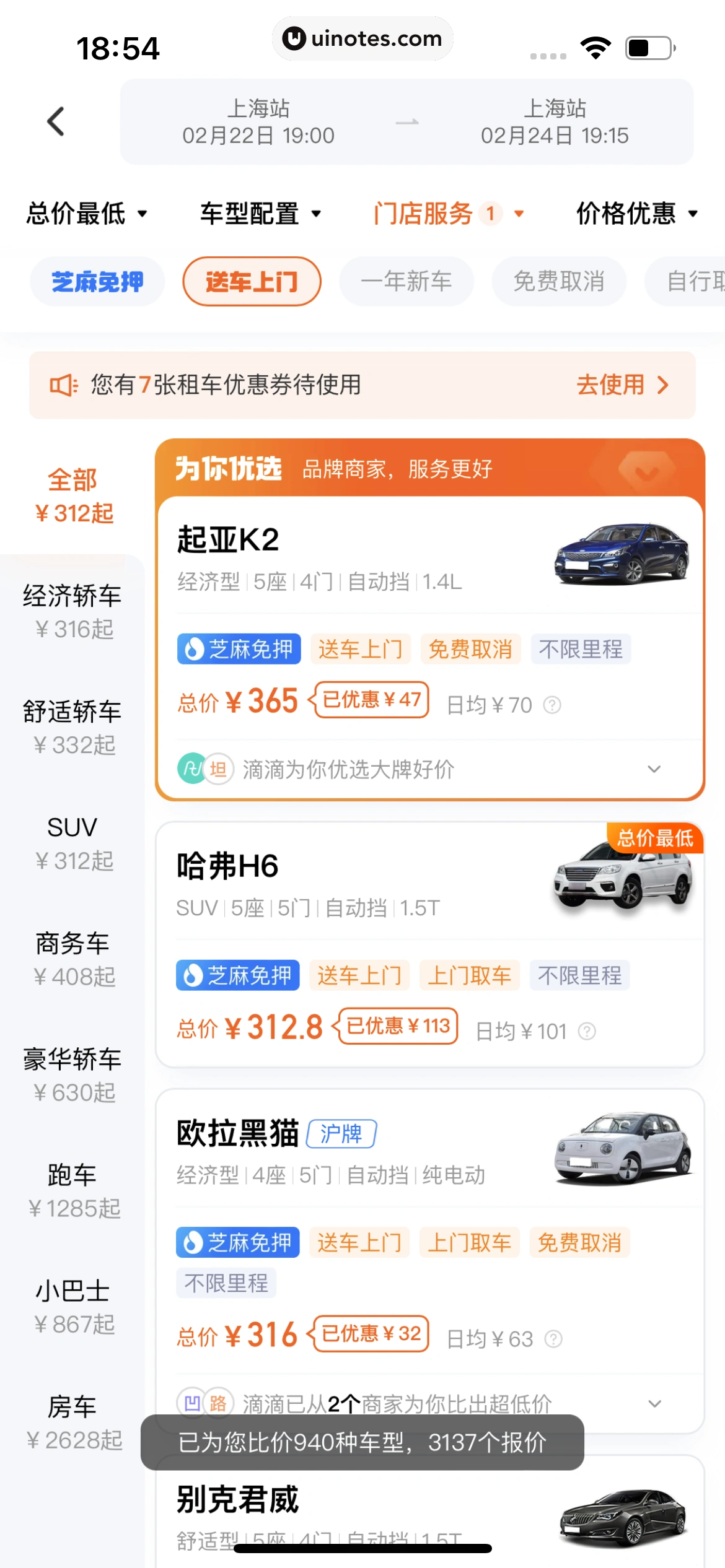The height and width of the screenshot is (1568, 725).
Task: Show the SUV category
Action: tap(72, 843)
